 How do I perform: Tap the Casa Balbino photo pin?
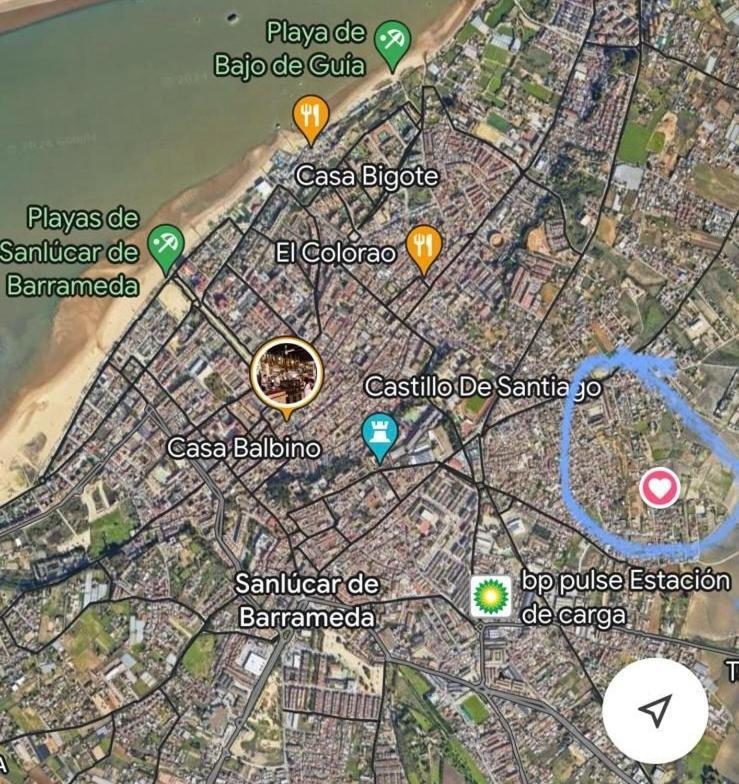pyautogui.click(x=286, y=374)
